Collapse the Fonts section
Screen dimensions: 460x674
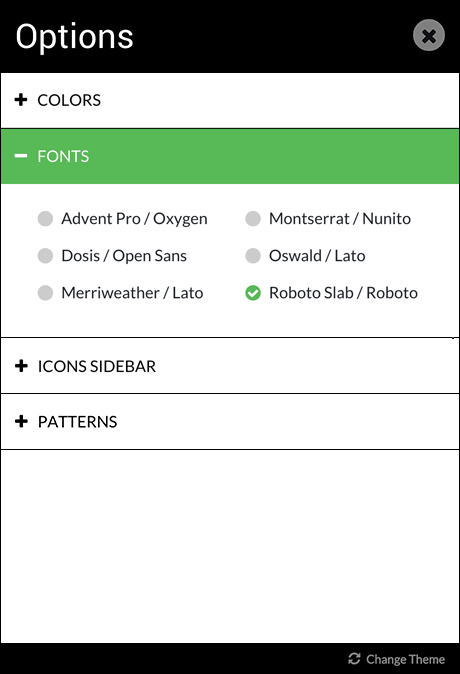tap(230, 156)
